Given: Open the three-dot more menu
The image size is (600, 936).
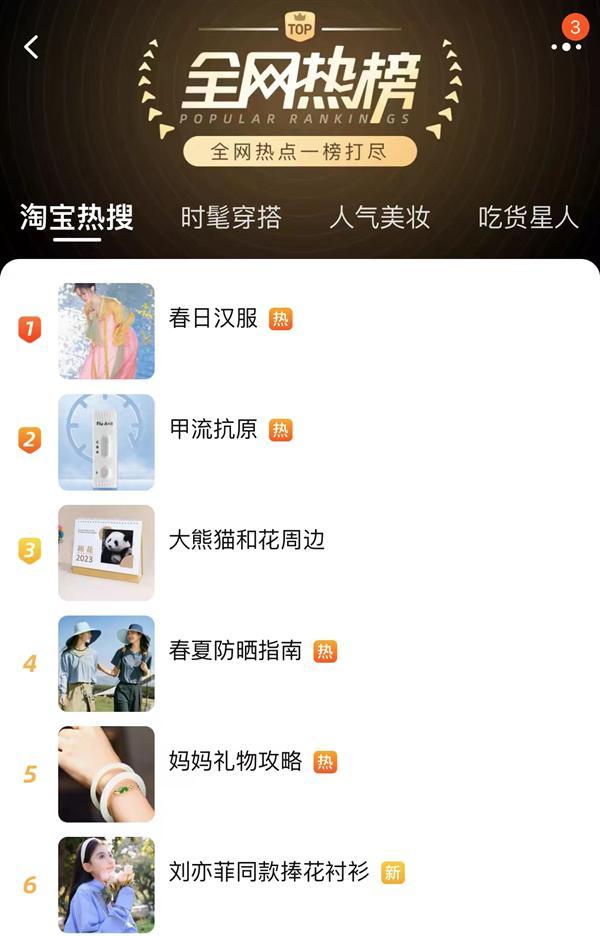Looking at the screenshot, I should (565, 46).
